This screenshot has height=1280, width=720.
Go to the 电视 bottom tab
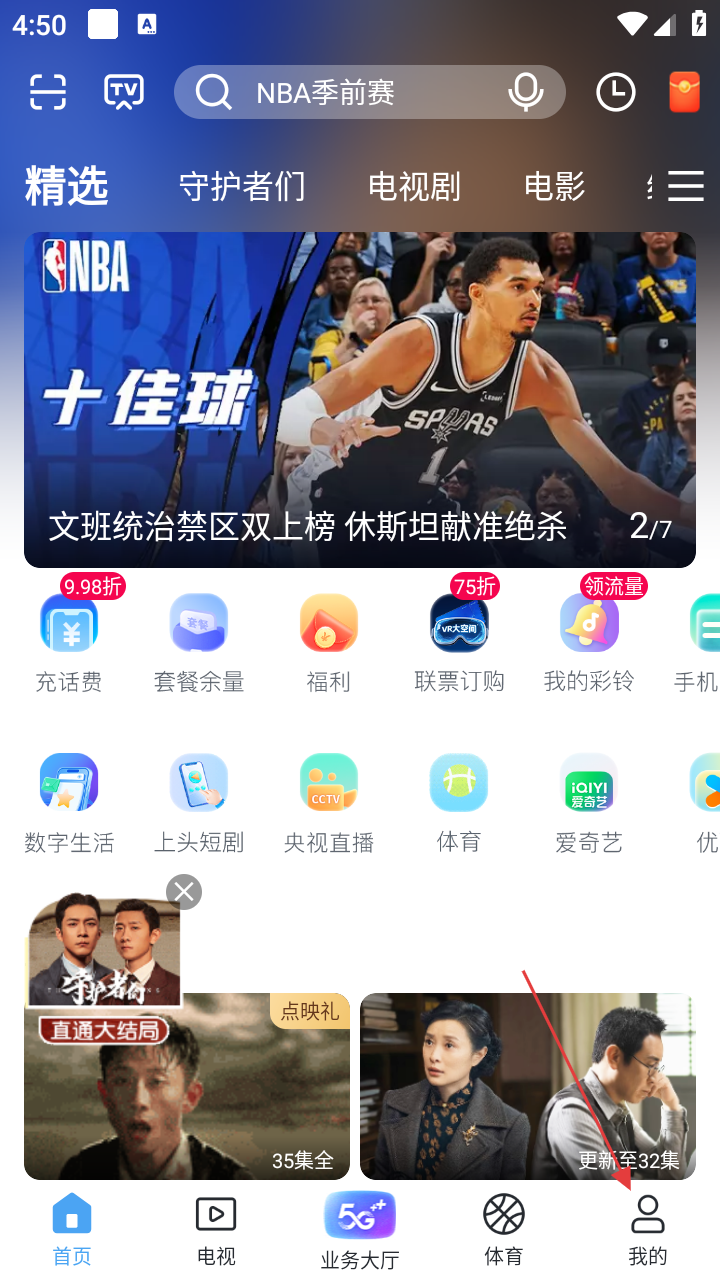[216, 1230]
